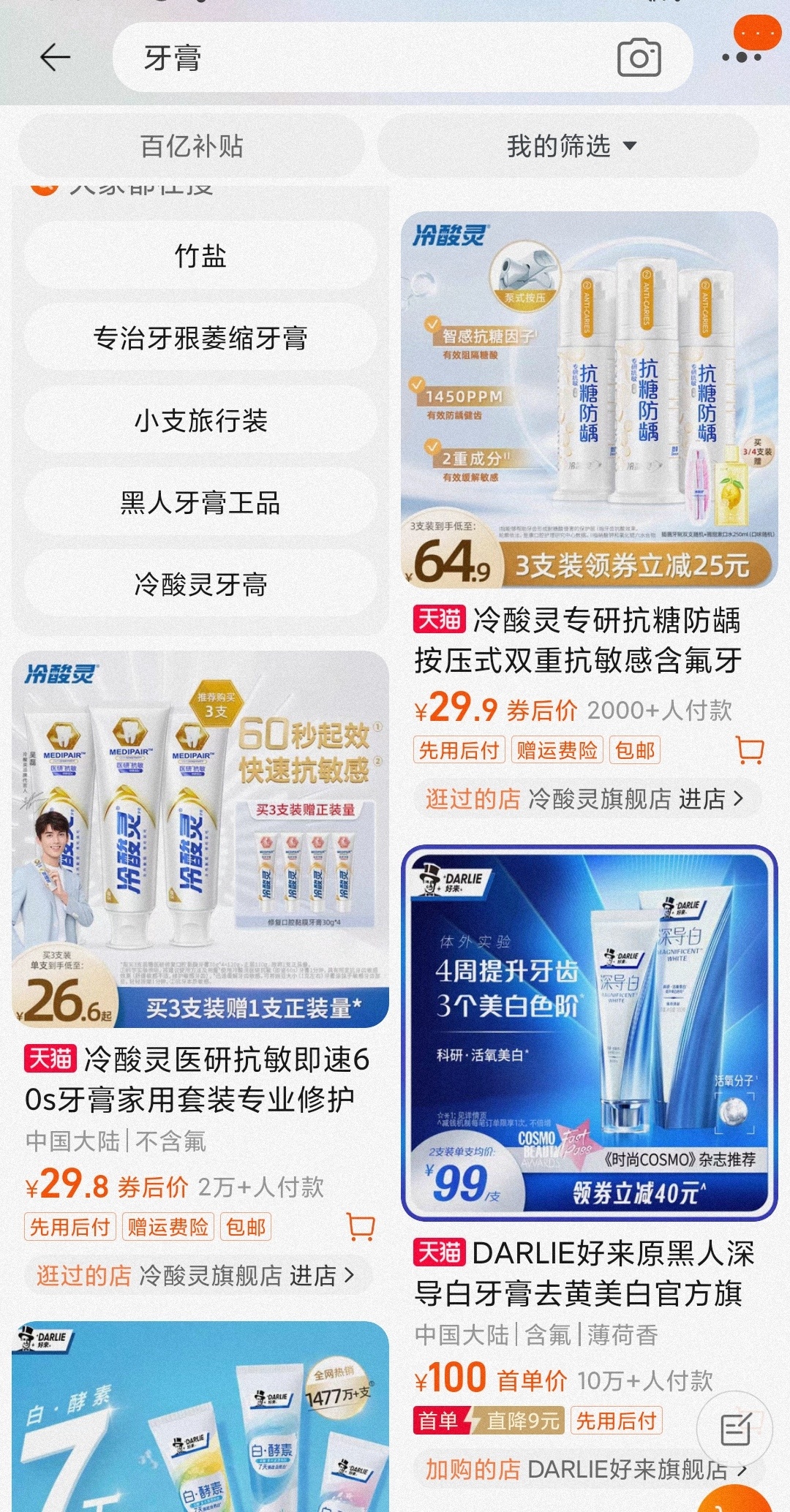790x1512 pixels.
Task: Pick the 小支旅行装 suggestion
Action: pyautogui.click(x=200, y=420)
